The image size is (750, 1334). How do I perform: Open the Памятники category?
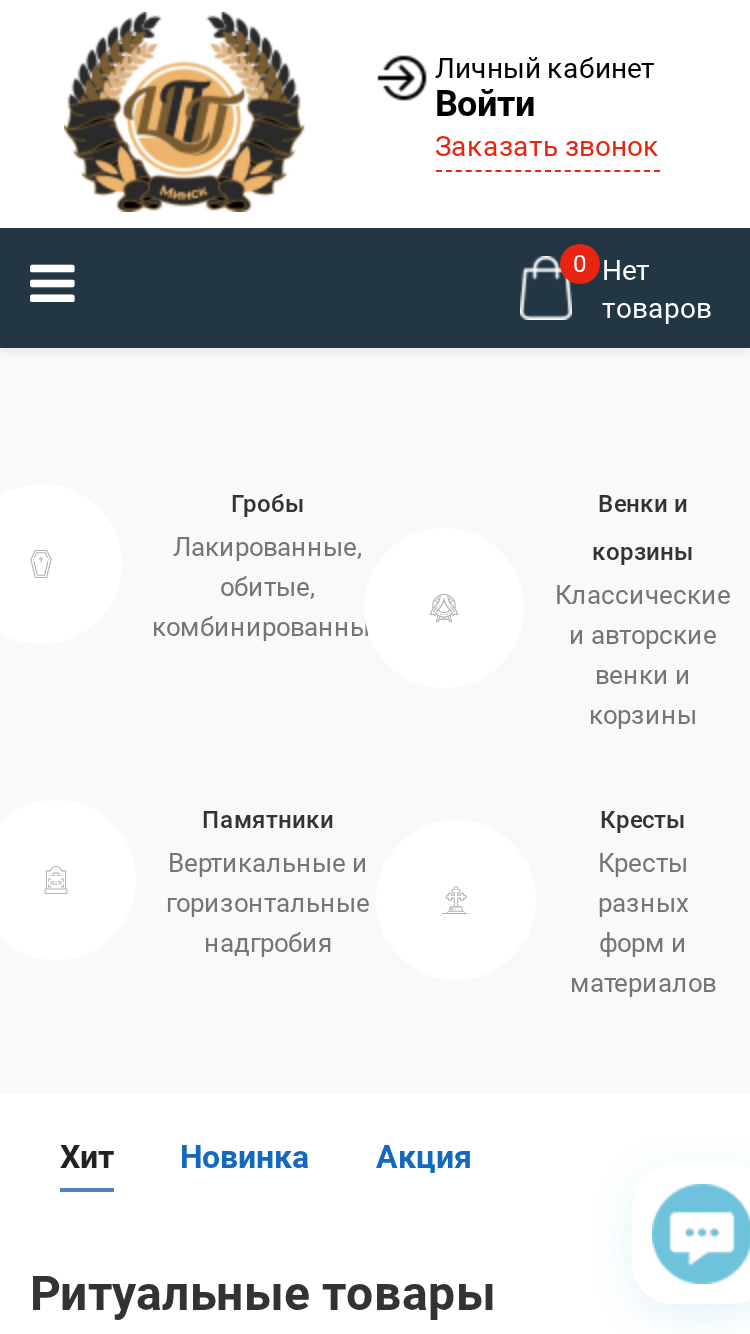(268, 820)
